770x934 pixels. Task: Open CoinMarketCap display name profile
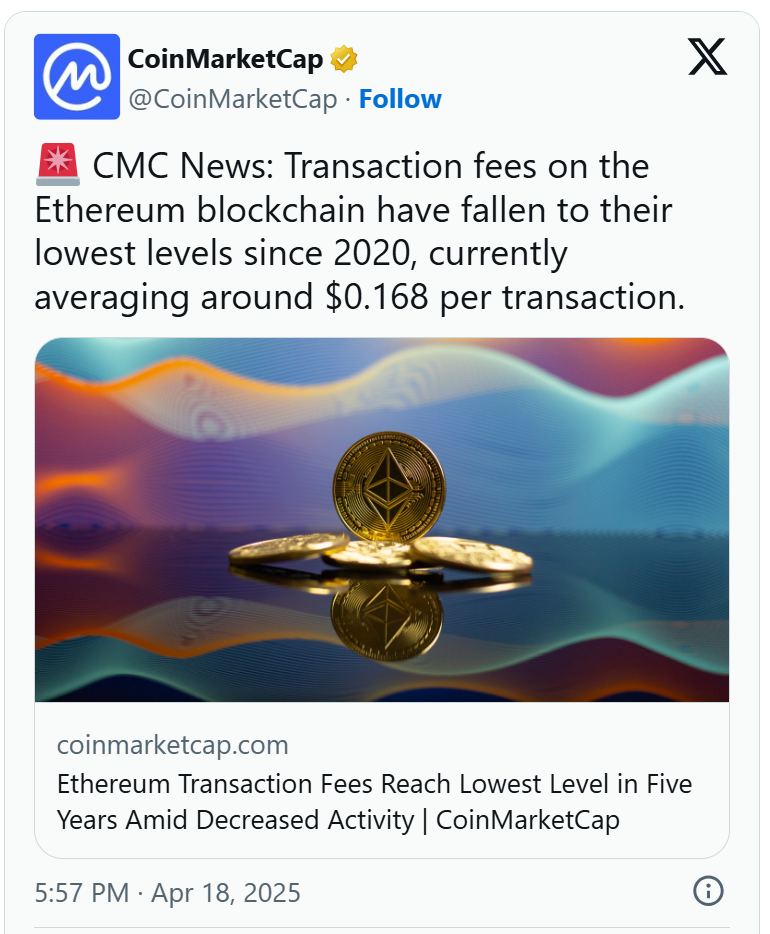[x=225, y=60]
